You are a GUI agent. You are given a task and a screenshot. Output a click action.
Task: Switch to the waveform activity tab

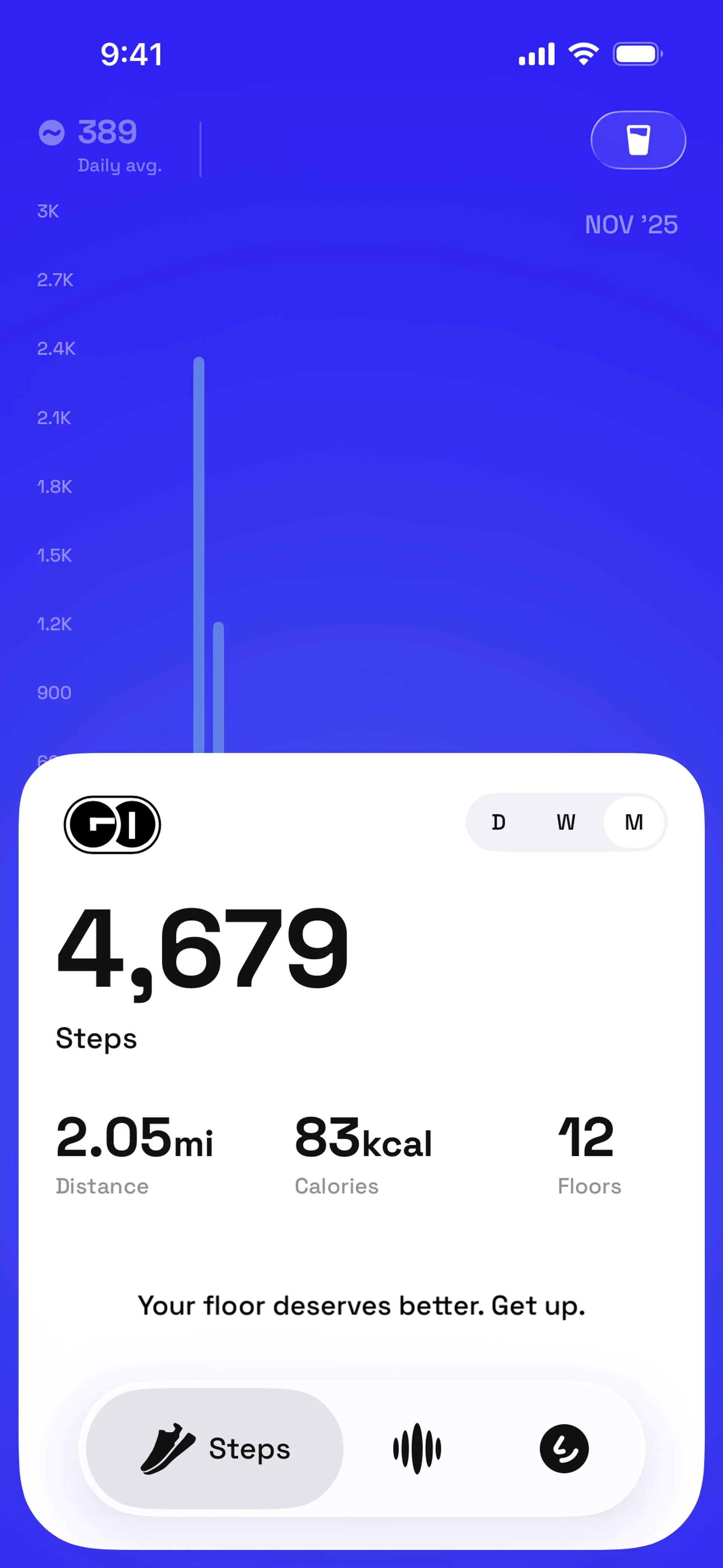tap(417, 1449)
